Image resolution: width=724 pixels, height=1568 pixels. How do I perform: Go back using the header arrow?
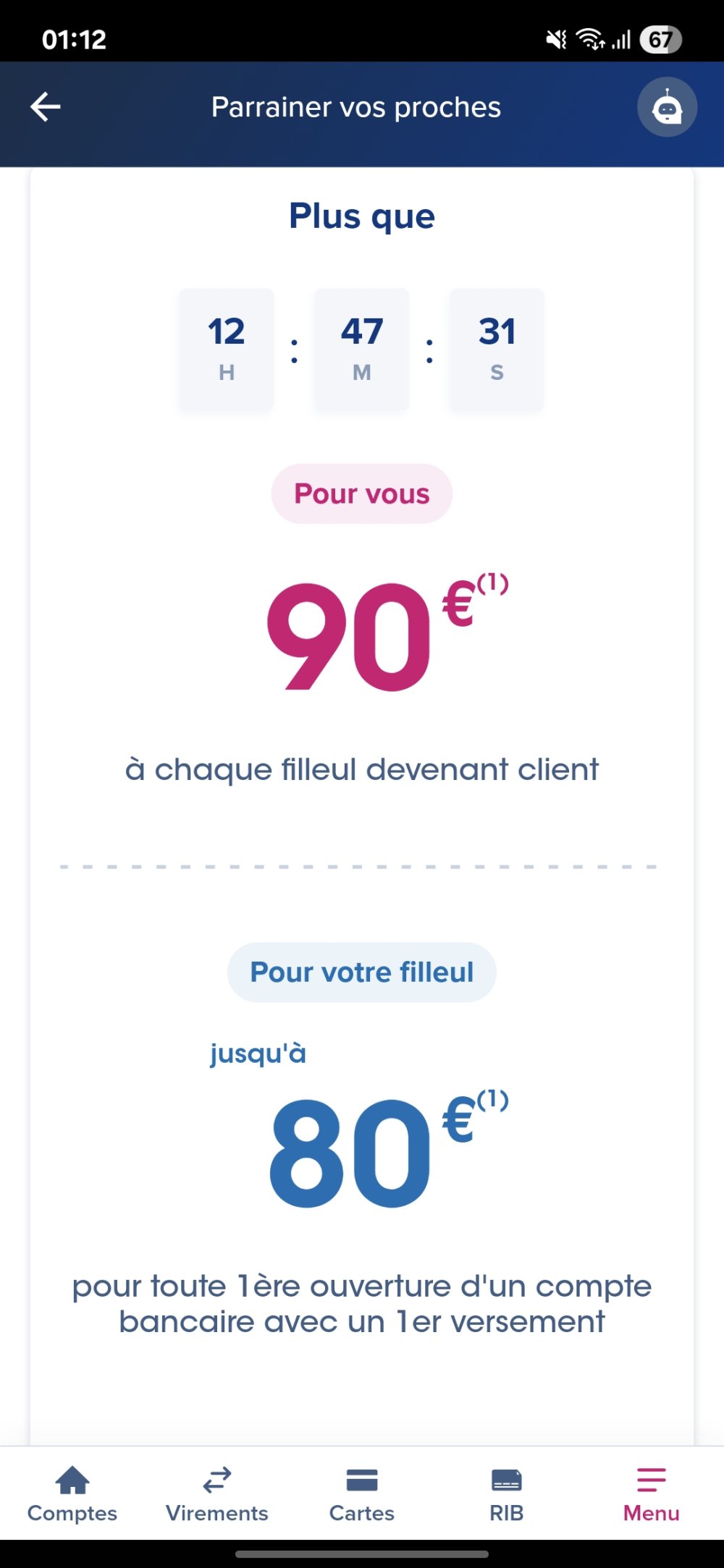click(46, 107)
